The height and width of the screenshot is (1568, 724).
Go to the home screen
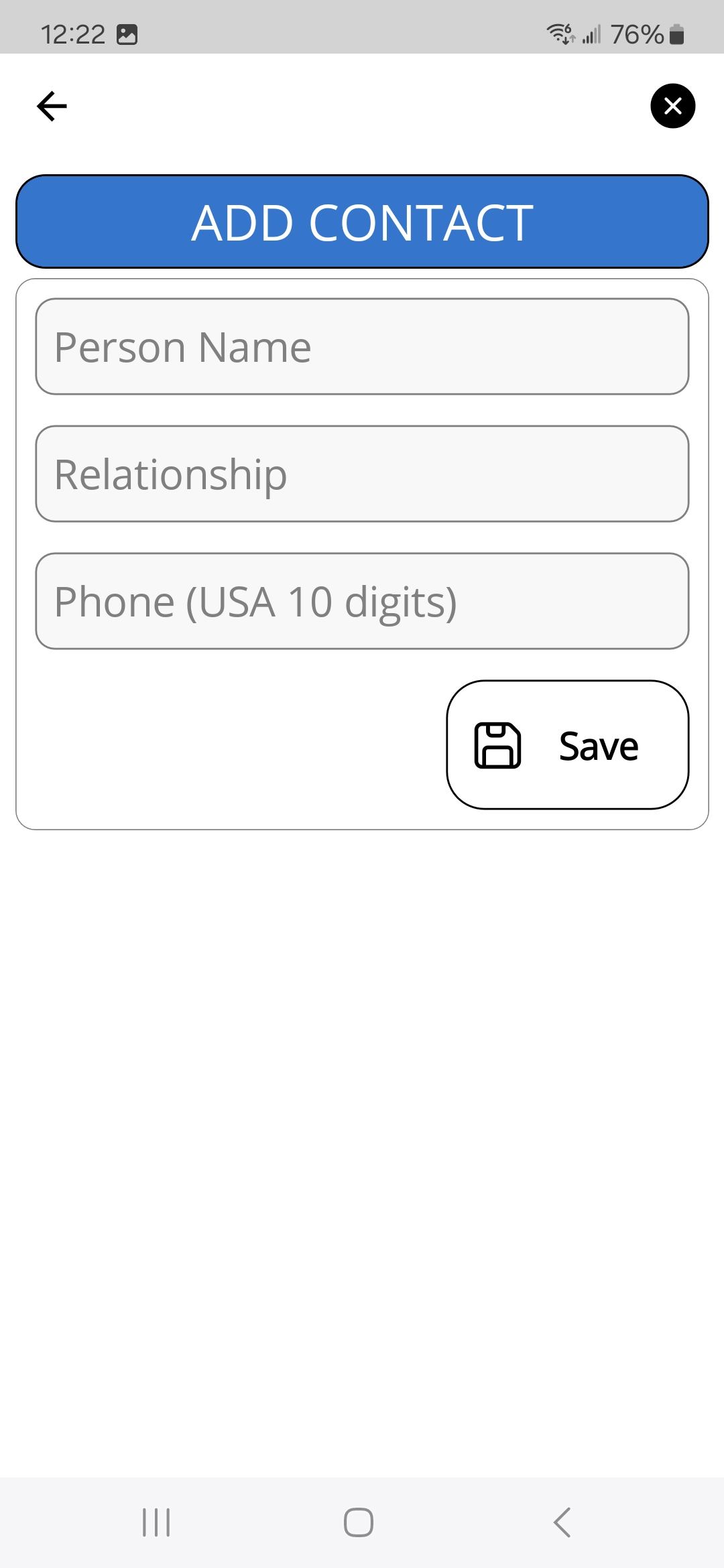tap(359, 1522)
